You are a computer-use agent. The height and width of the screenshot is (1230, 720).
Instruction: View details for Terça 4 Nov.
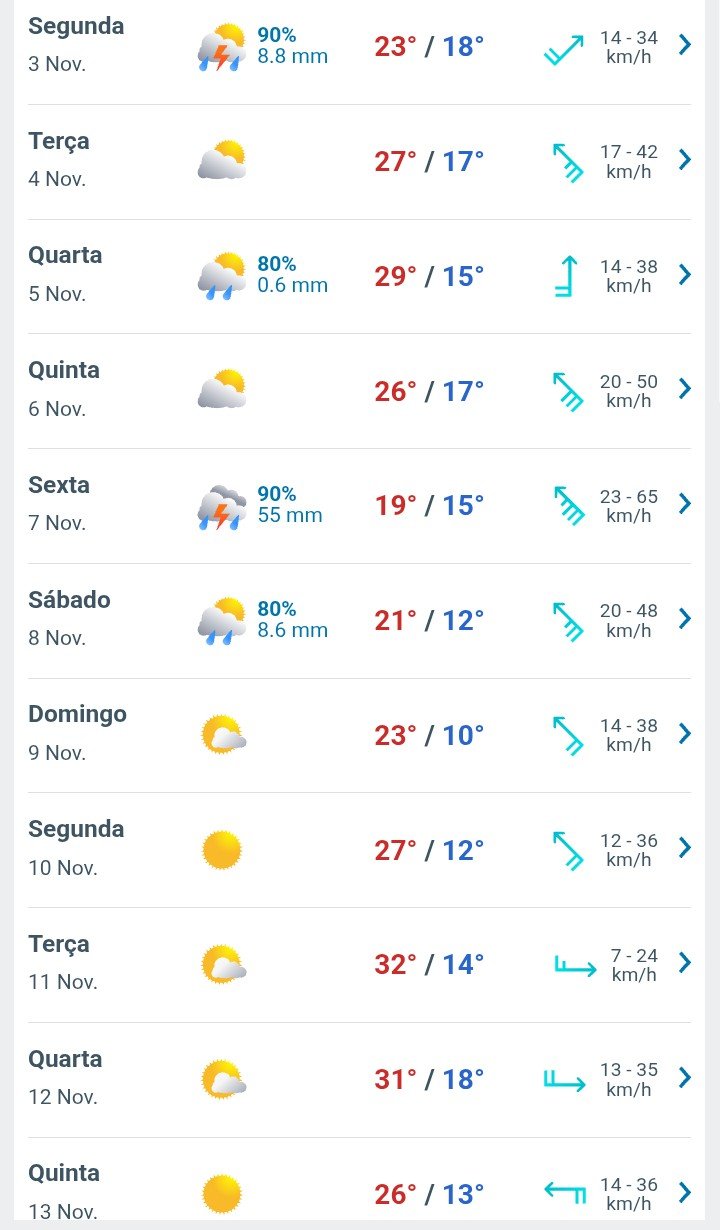pyautogui.click(x=685, y=160)
